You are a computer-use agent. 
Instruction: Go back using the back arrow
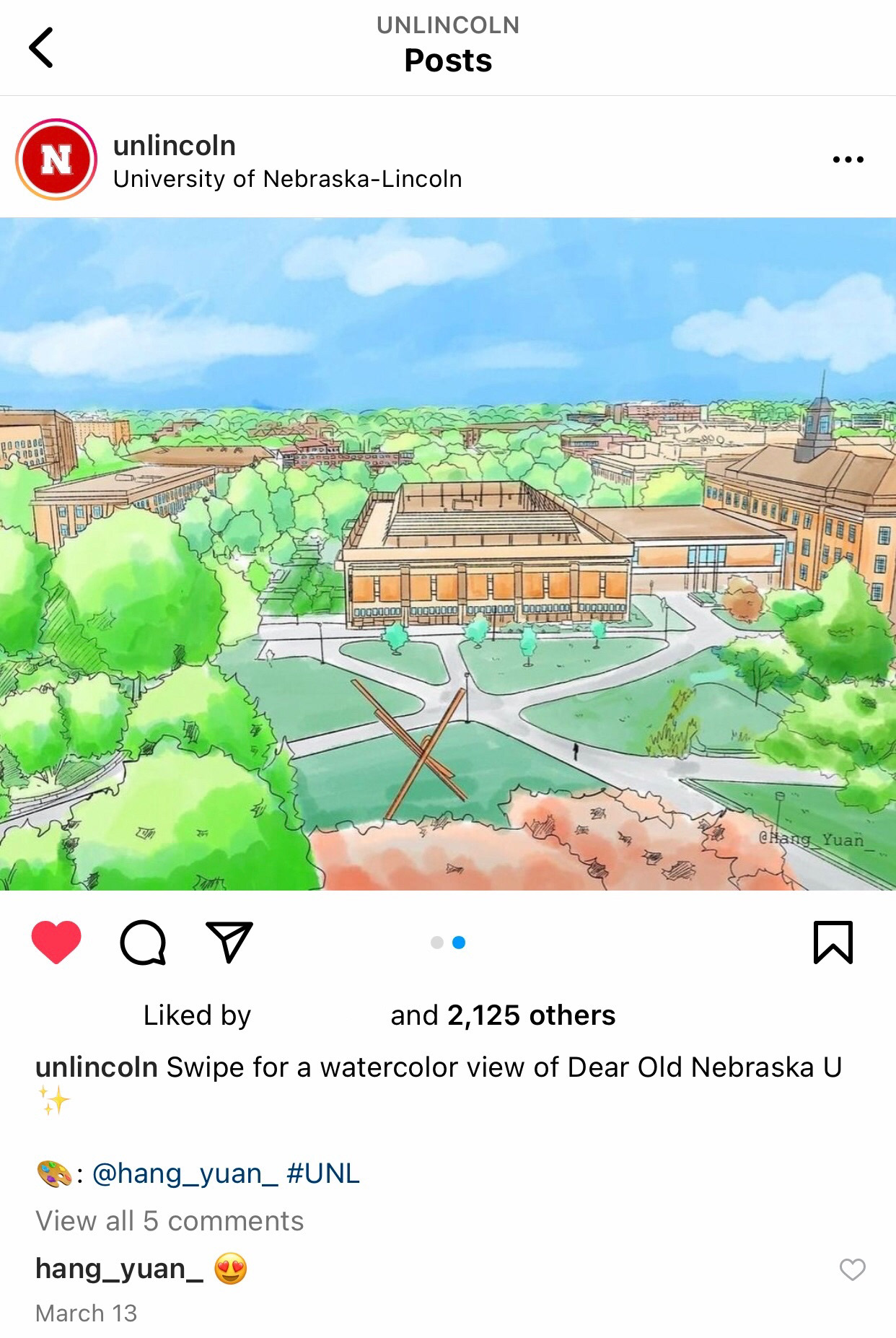coord(41,48)
